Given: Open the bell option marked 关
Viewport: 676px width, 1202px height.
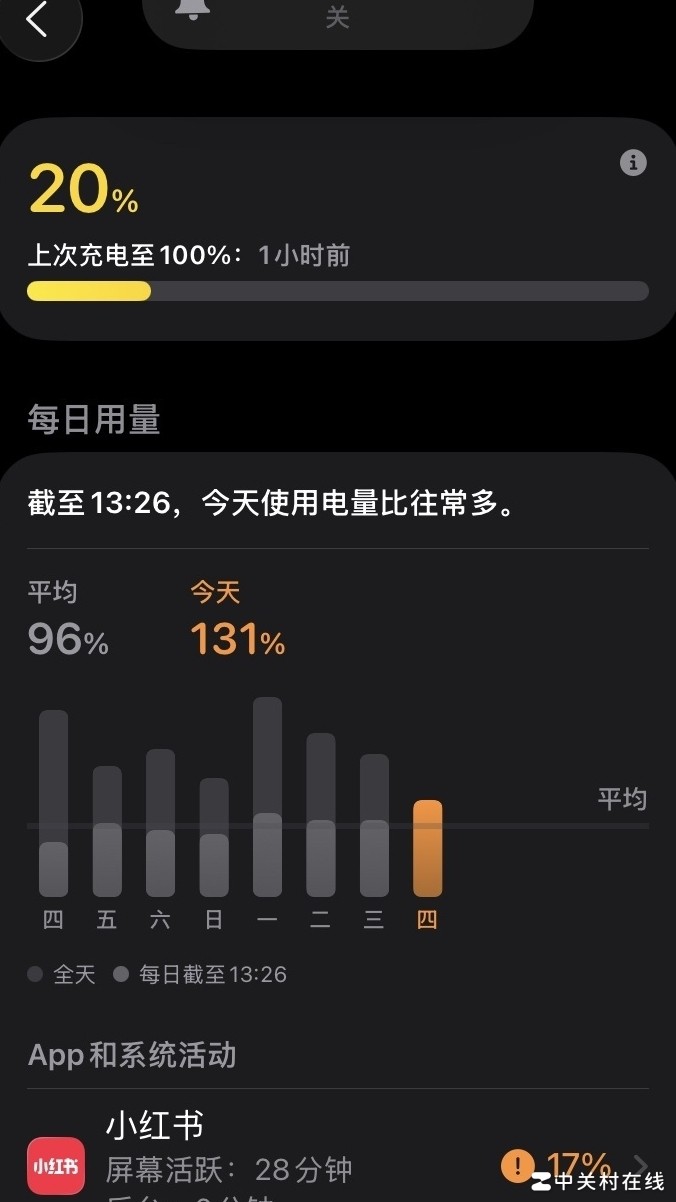Looking at the screenshot, I should tap(337, 16).
